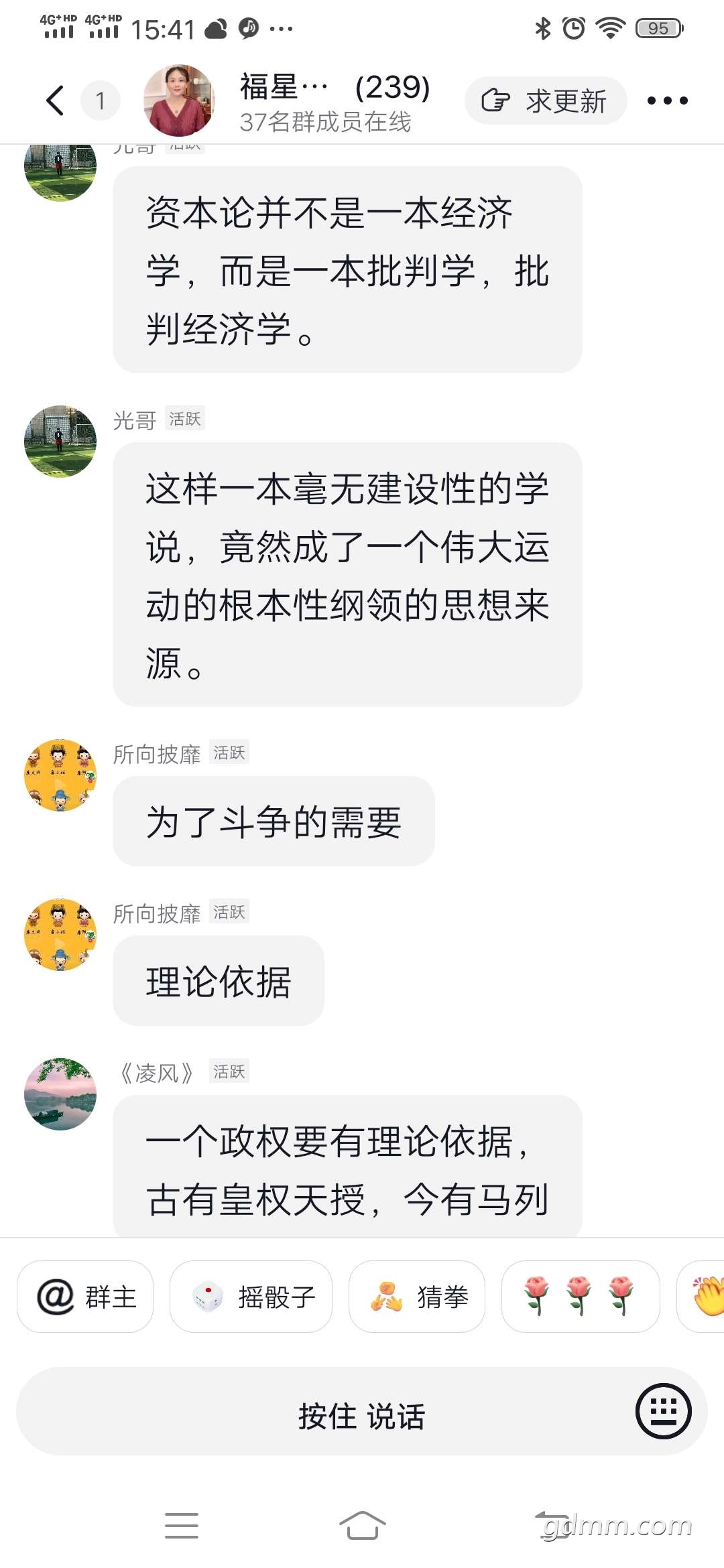The width and height of the screenshot is (724, 1568).
Task: Open 所向披靡's avatar beside 理论依据
Action: (60, 935)
